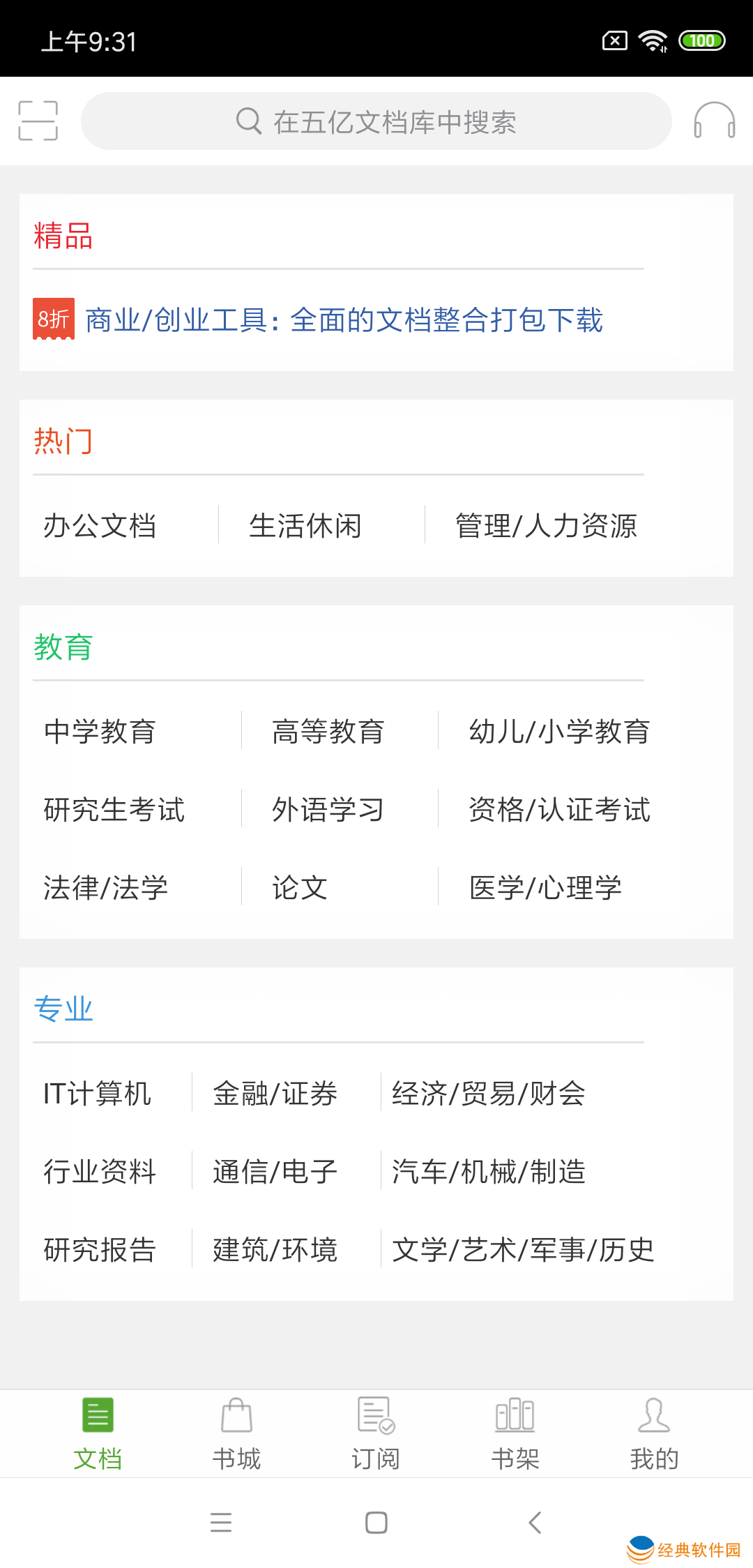This screenshot has width=753, height=1568.
Task: Open 研究报告 category
Action: (x=100, y=1249)
